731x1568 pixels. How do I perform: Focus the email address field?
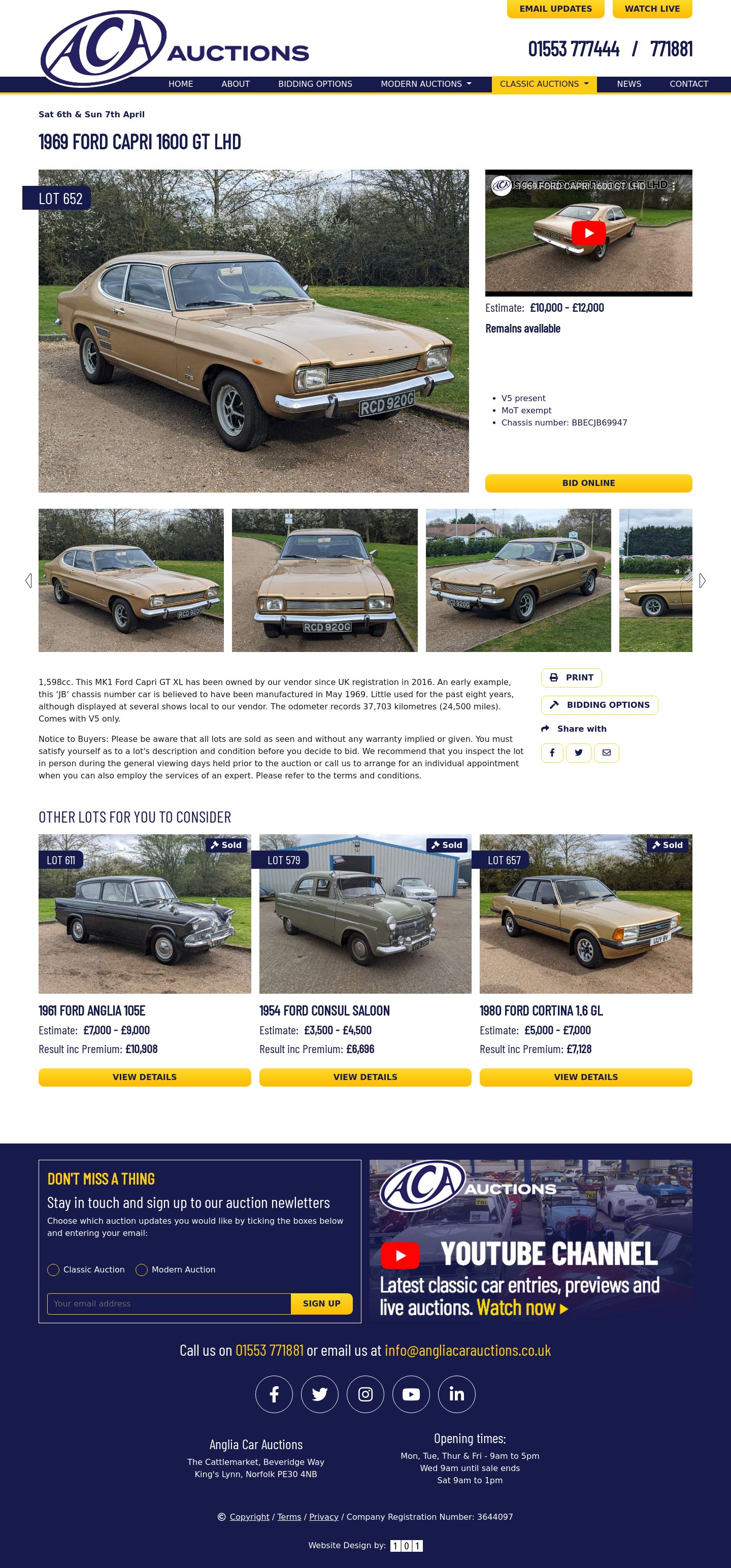(x=169, y=1303)
